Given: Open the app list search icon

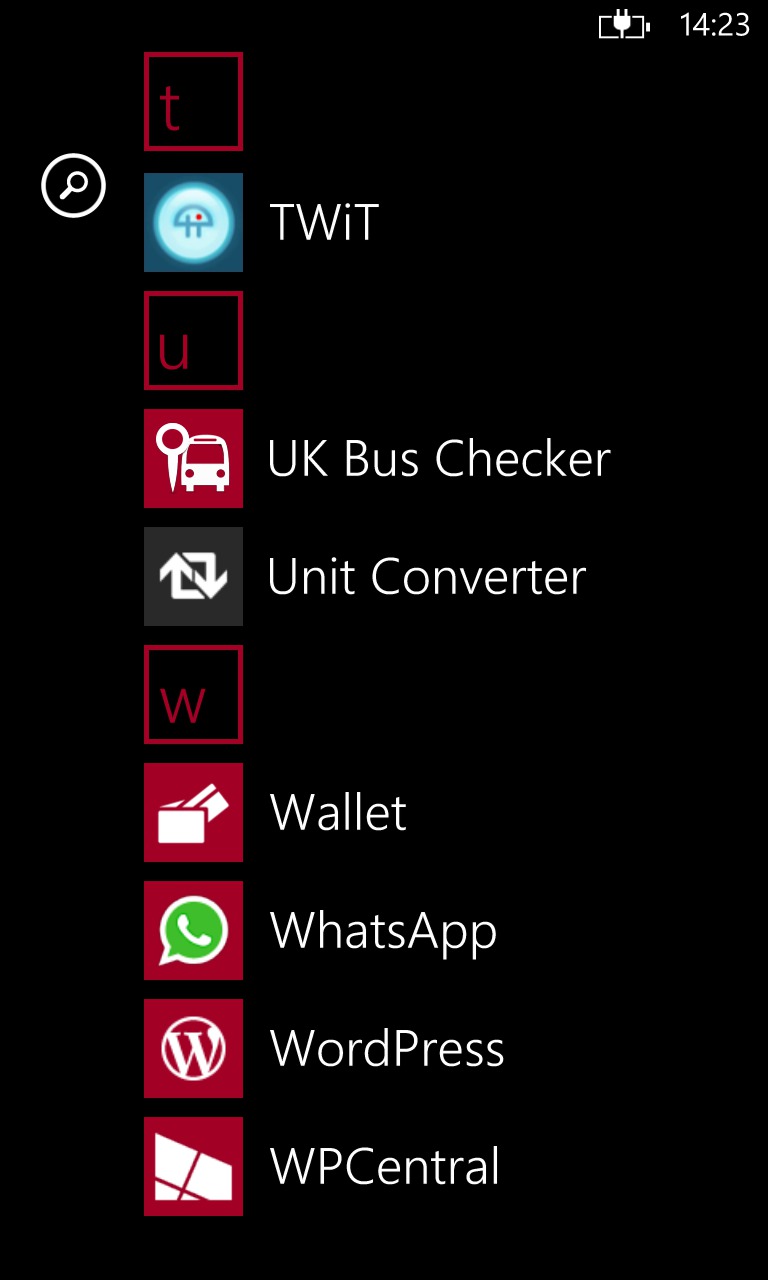Looking at the screenshot, I should (73, 185).
